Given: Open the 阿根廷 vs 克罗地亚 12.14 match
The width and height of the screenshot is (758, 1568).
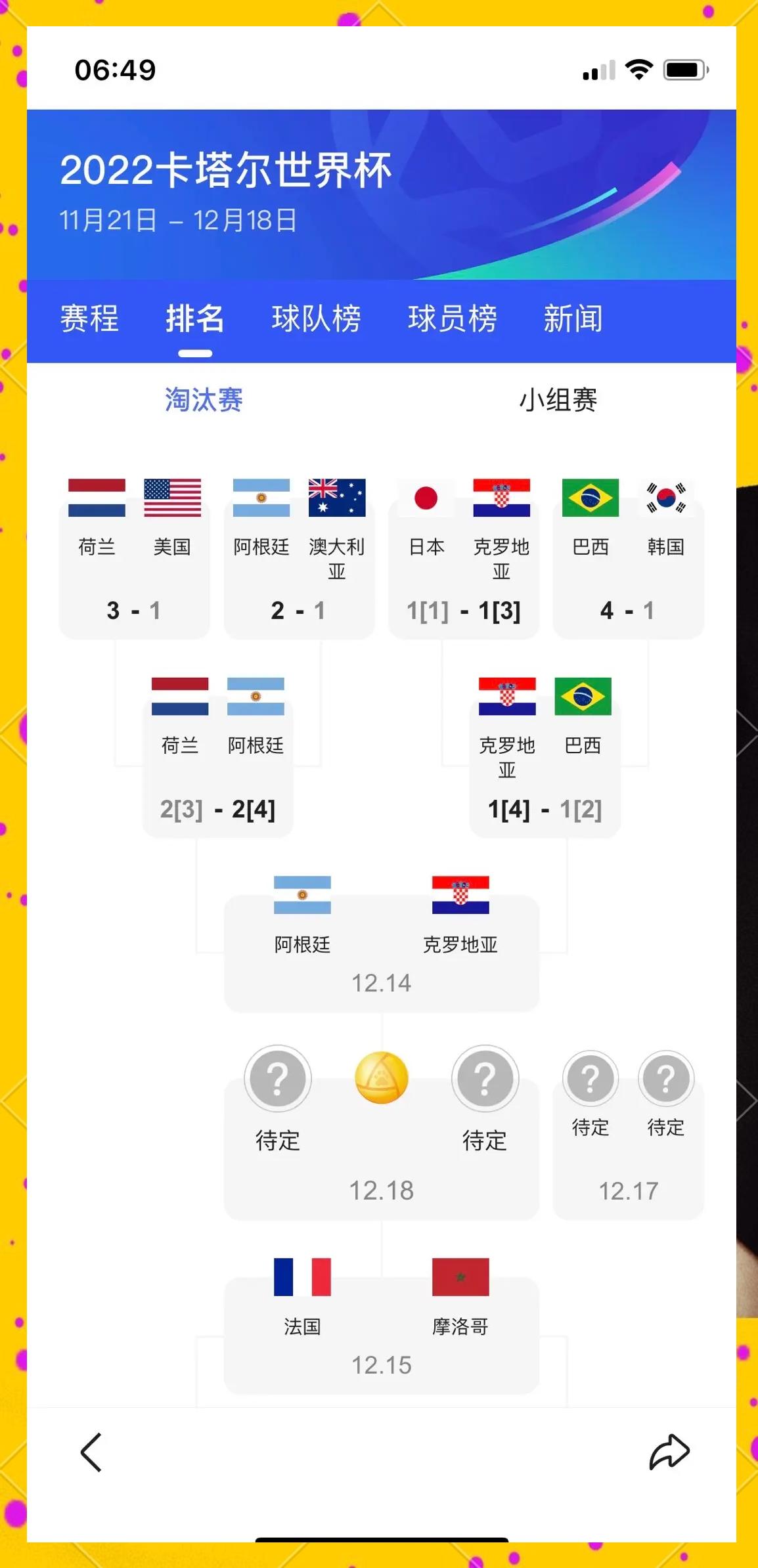Looking at the screenshot, I should point(381,952).
